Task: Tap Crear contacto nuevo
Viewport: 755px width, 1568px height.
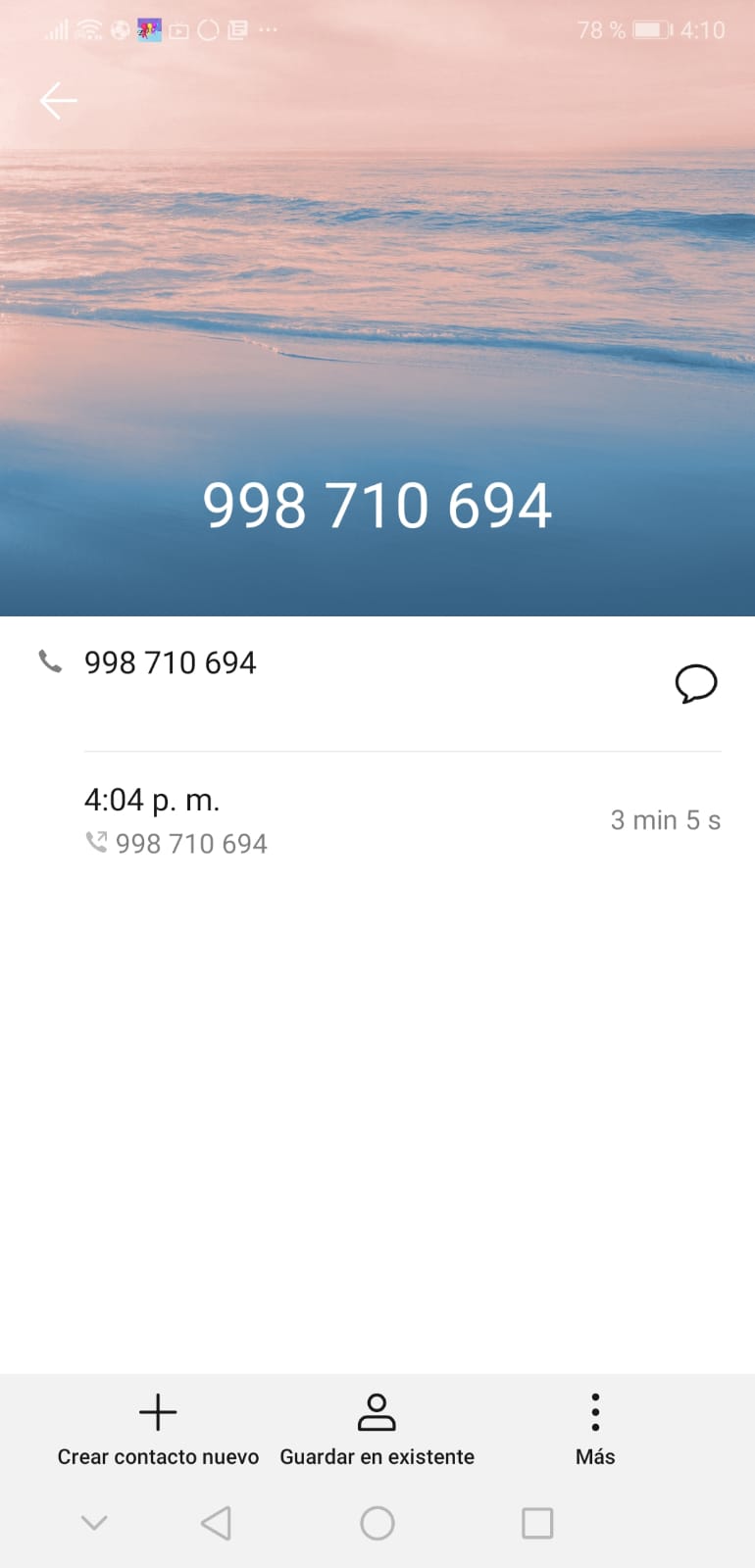Action: click(x=158, y=1430)
